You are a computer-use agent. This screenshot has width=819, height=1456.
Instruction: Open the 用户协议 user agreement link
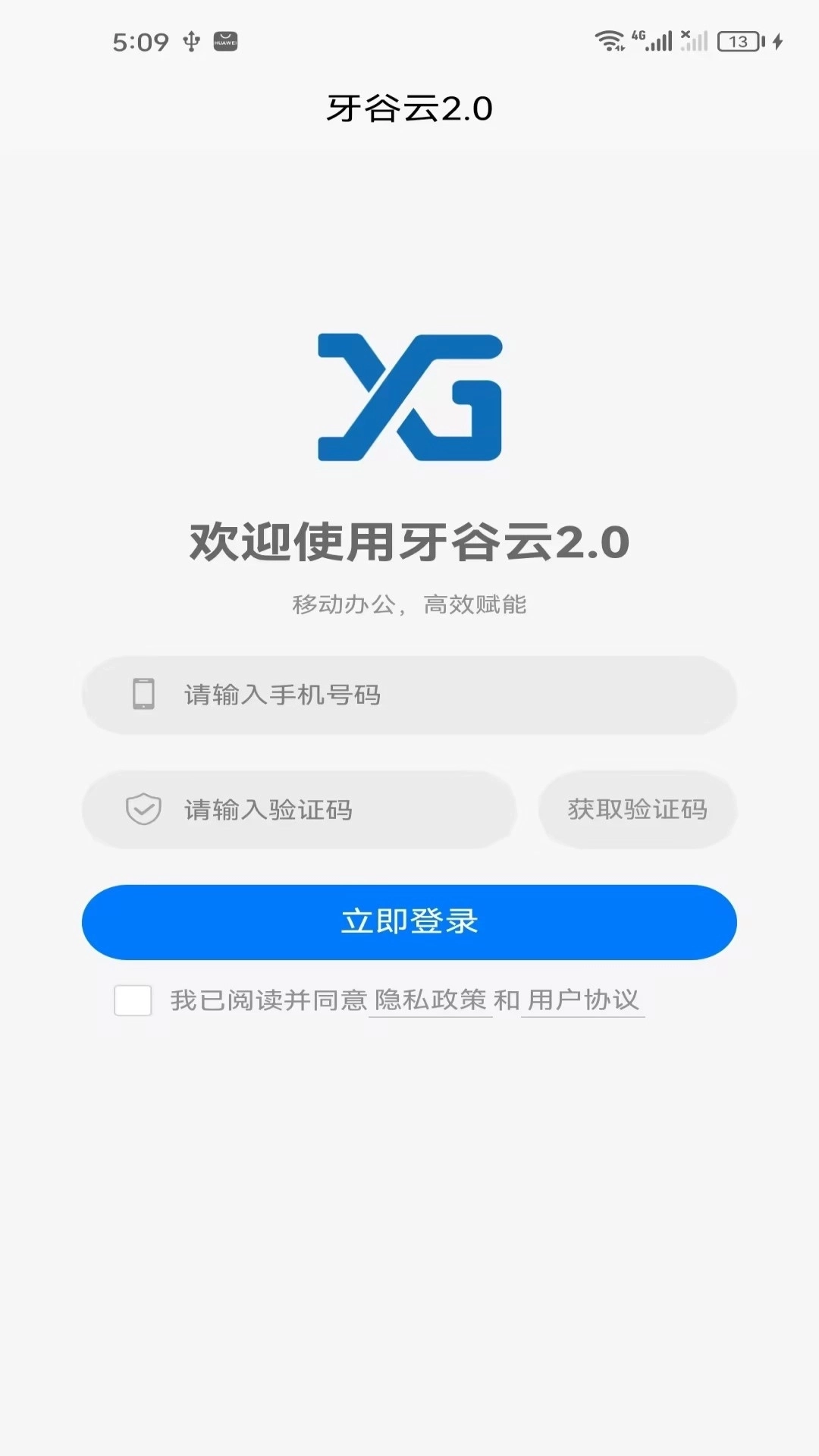coord(582,999)
